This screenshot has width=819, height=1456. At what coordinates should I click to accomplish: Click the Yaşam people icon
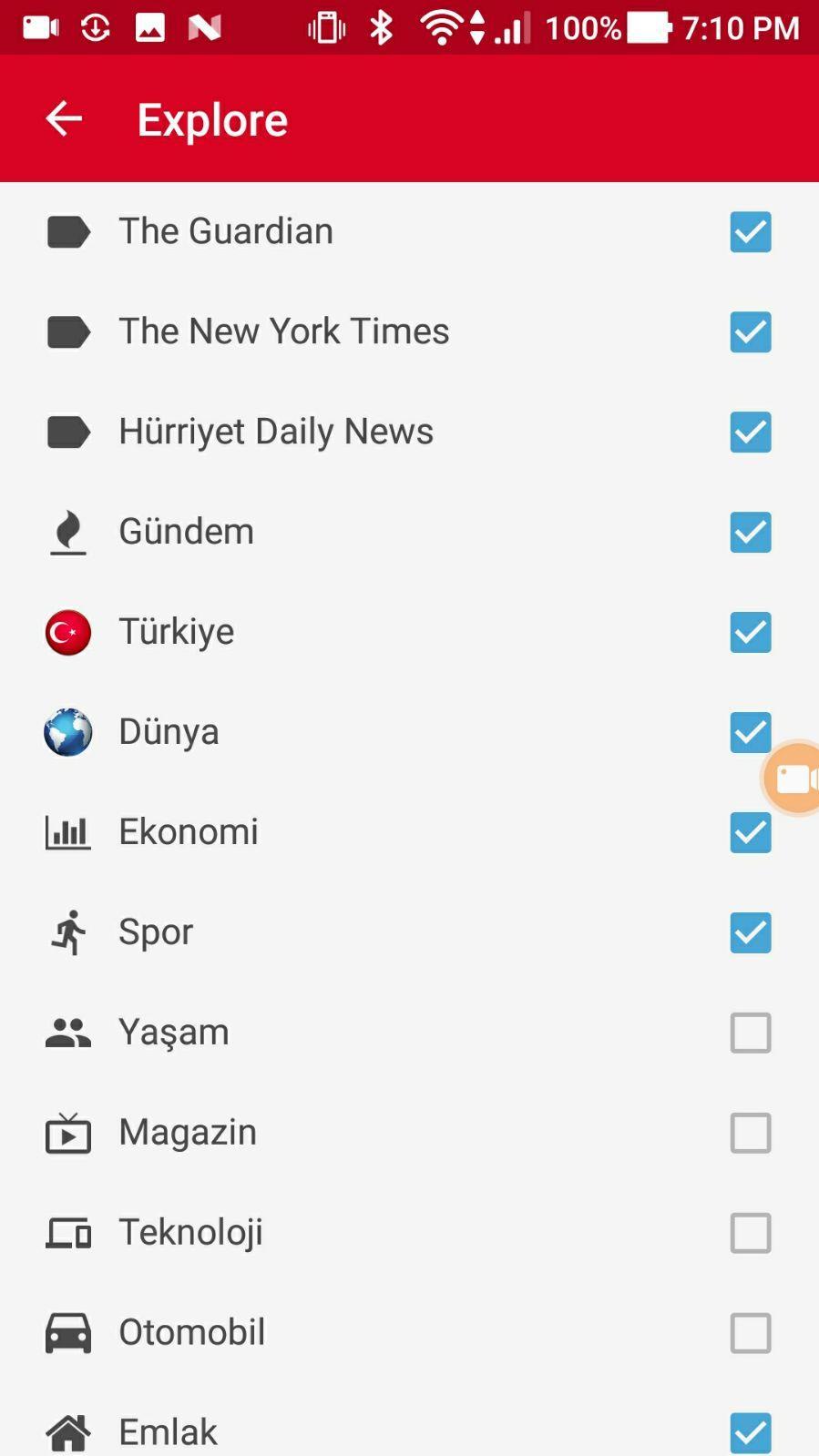point(67,1032)
